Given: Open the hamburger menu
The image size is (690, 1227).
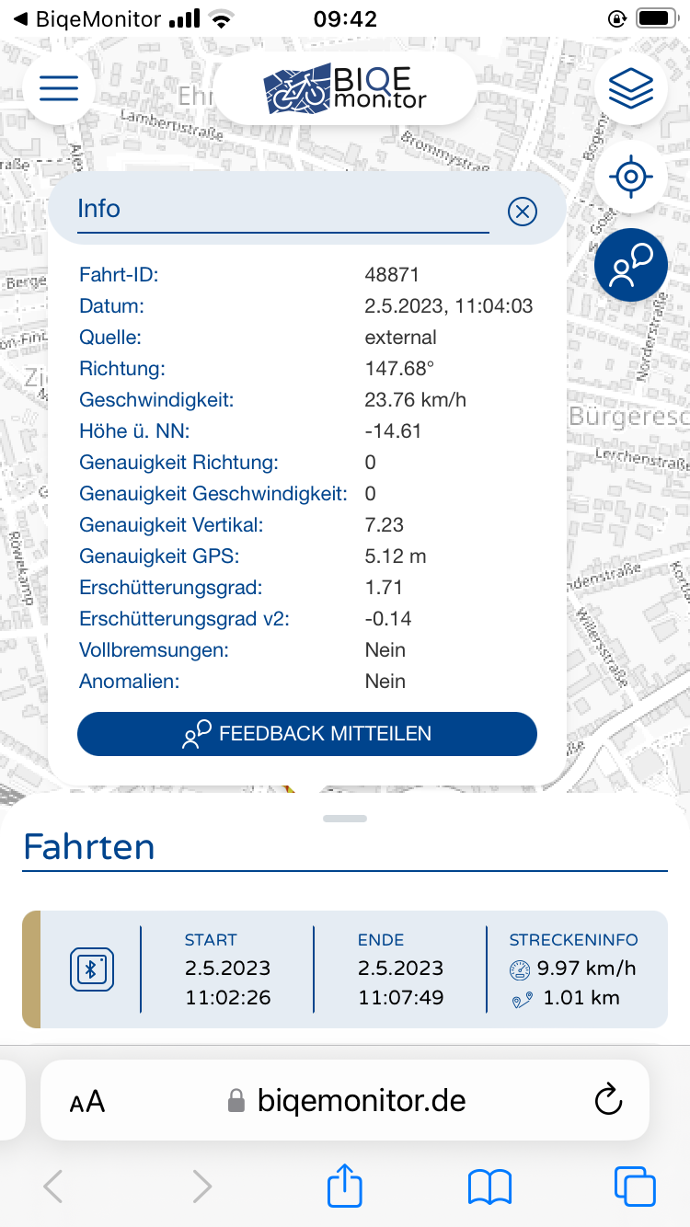Looking at the screenshot, I should tap(58, 89).
